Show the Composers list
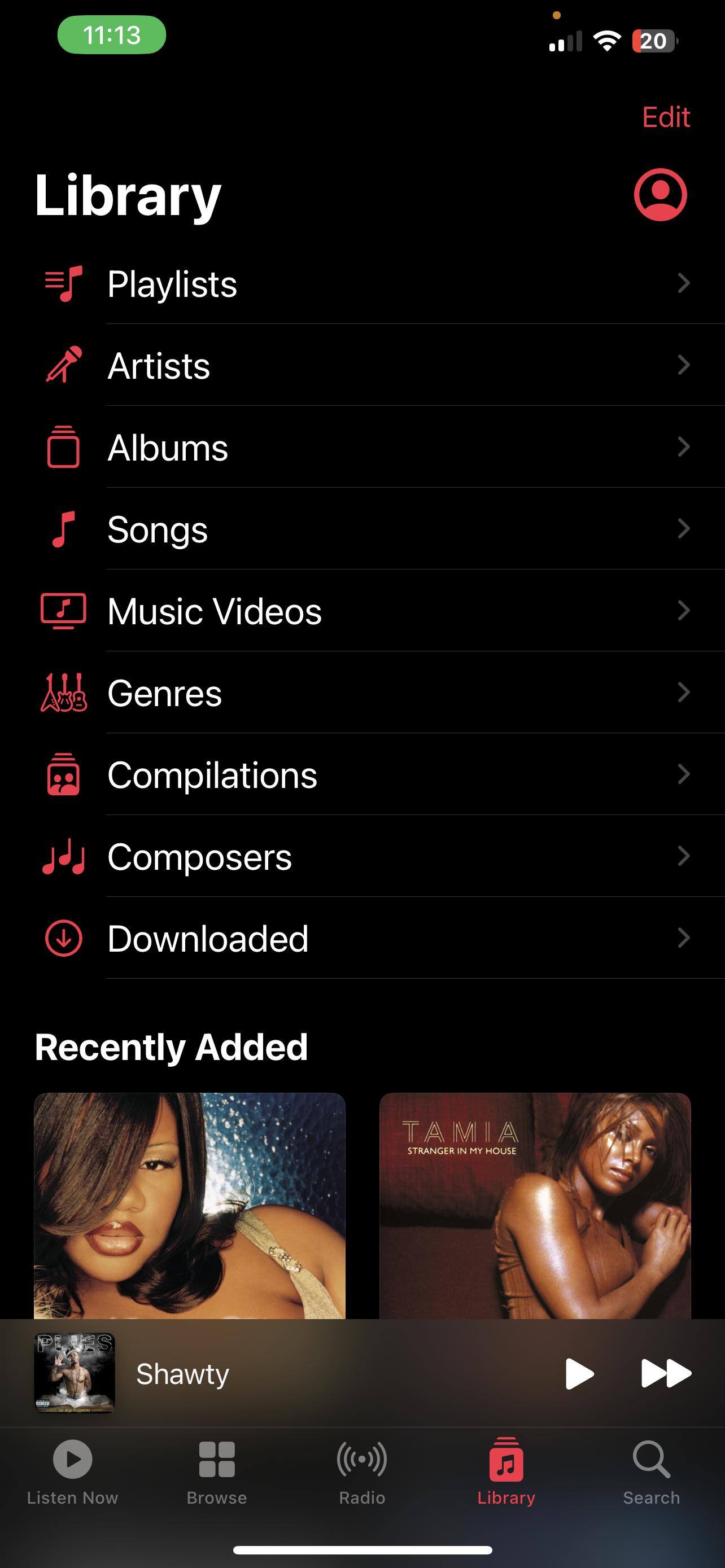Image resolution: width=725 pixels, height=1568 pixels. click(365, 856)
